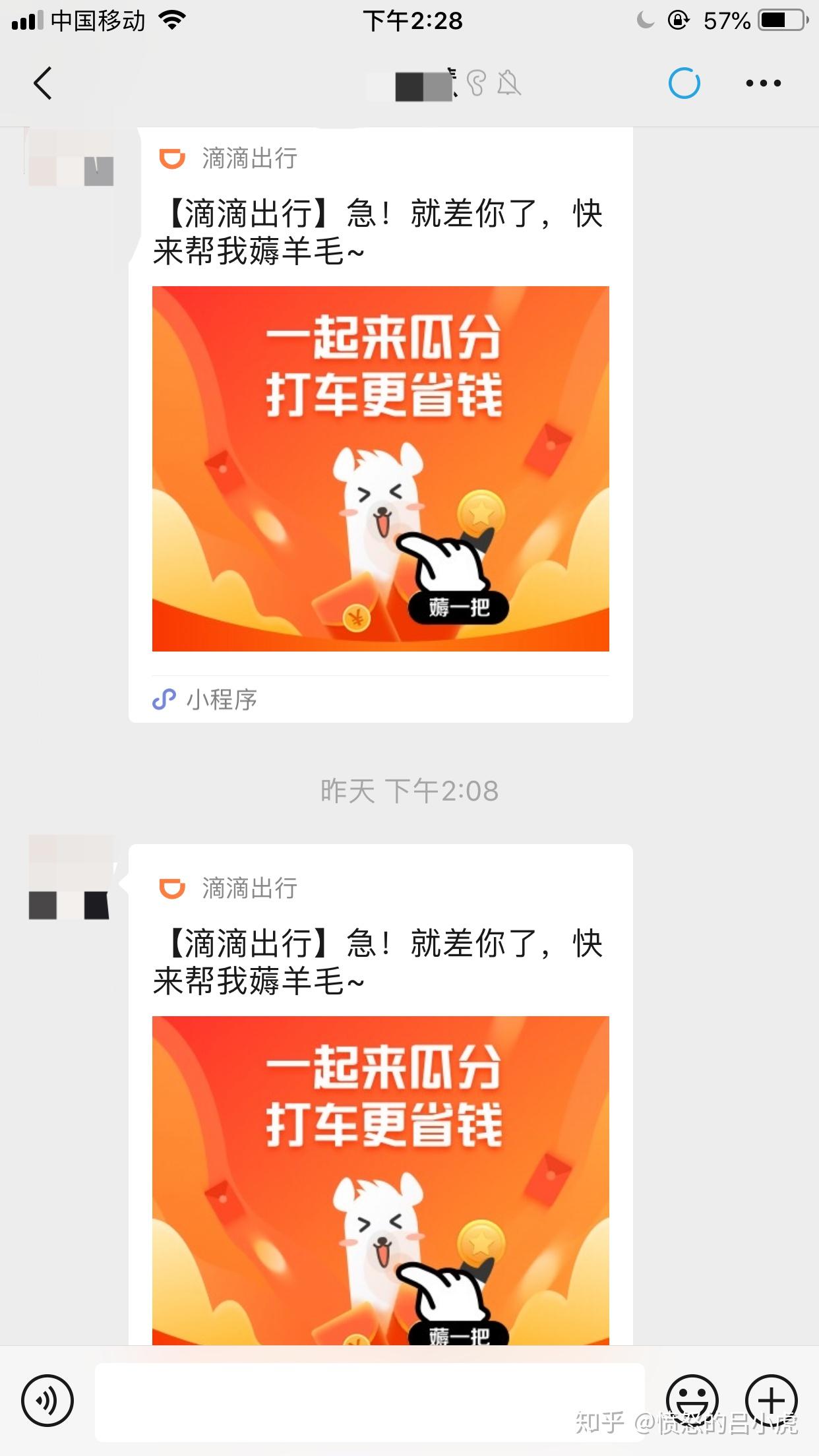Open the emoji sticker panel
Image resolution: width=819 pixels, height=1456 pixels.
[692, 1400]
